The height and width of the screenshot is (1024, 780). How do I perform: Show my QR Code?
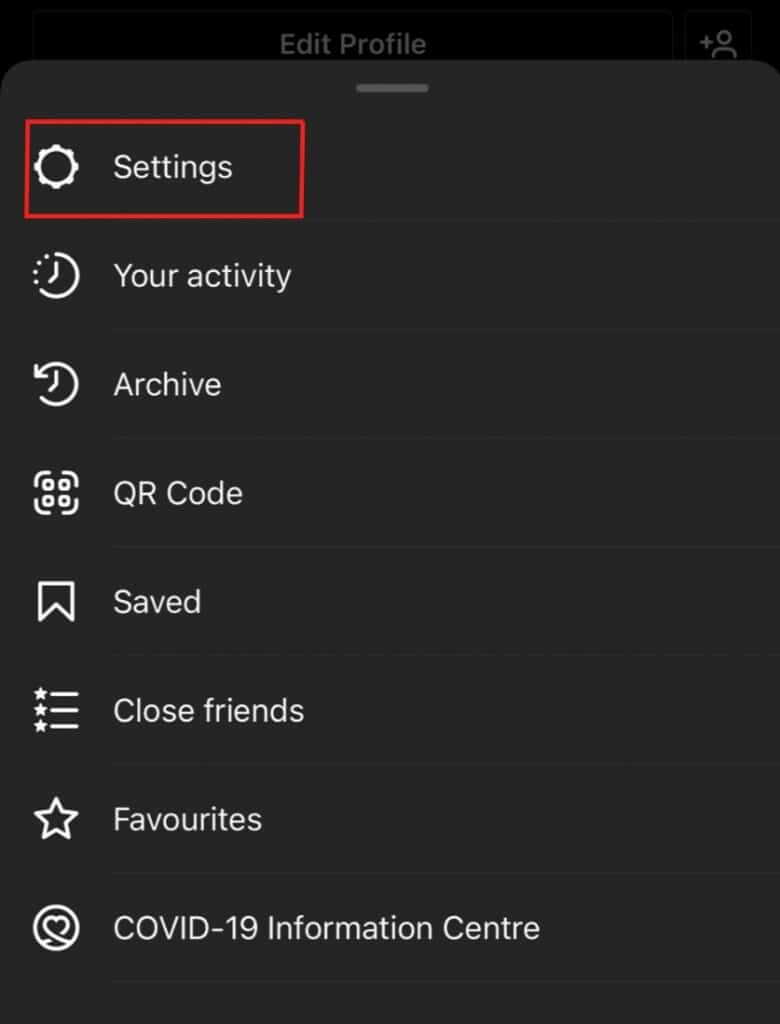177,494
